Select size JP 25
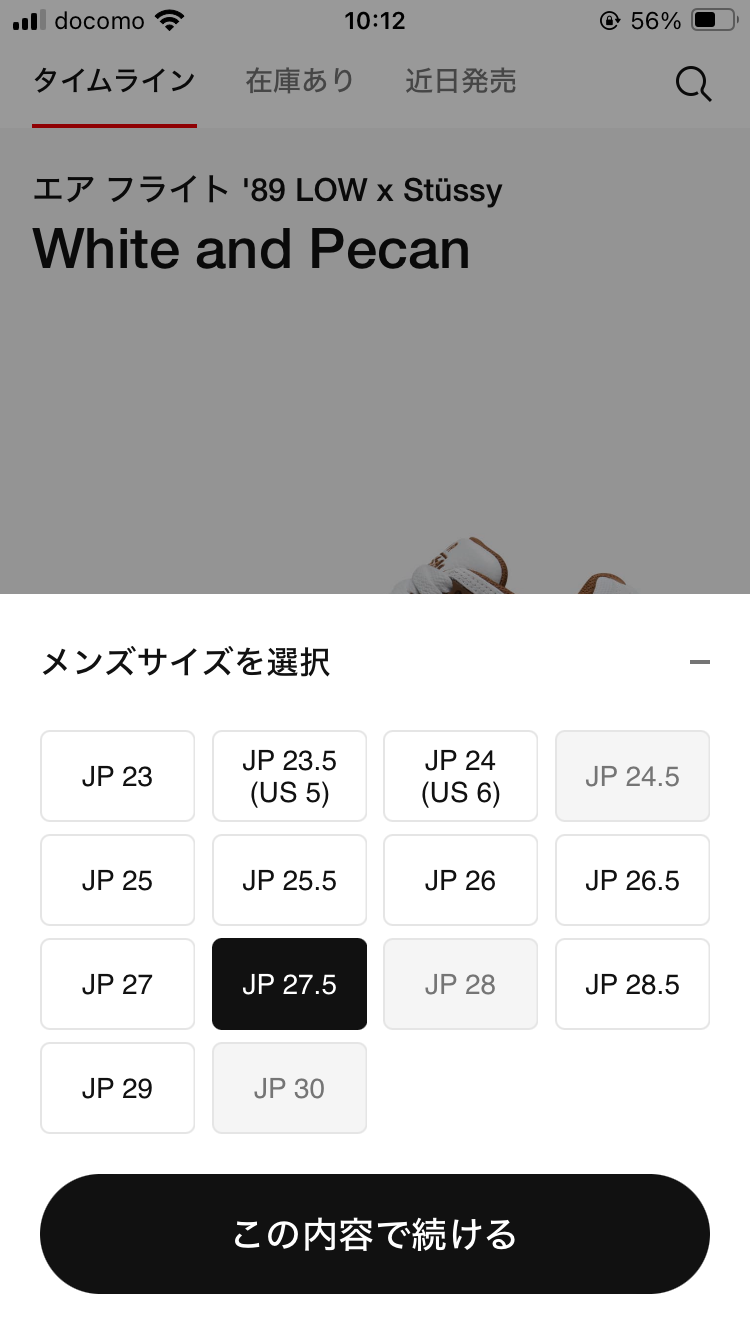 tap(117, 880)
